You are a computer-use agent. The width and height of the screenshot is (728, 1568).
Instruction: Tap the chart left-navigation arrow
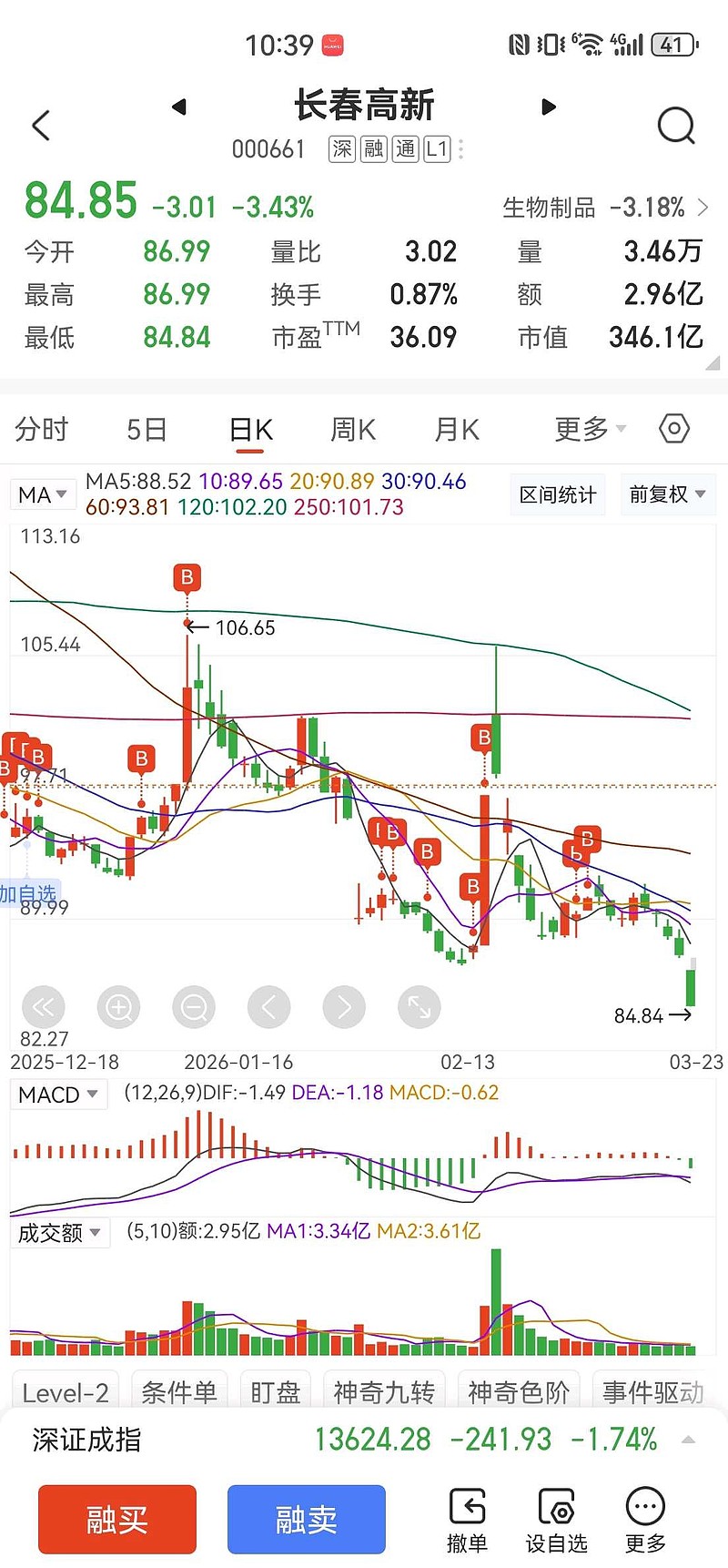pyautogui.click(x=268, y=1007)
